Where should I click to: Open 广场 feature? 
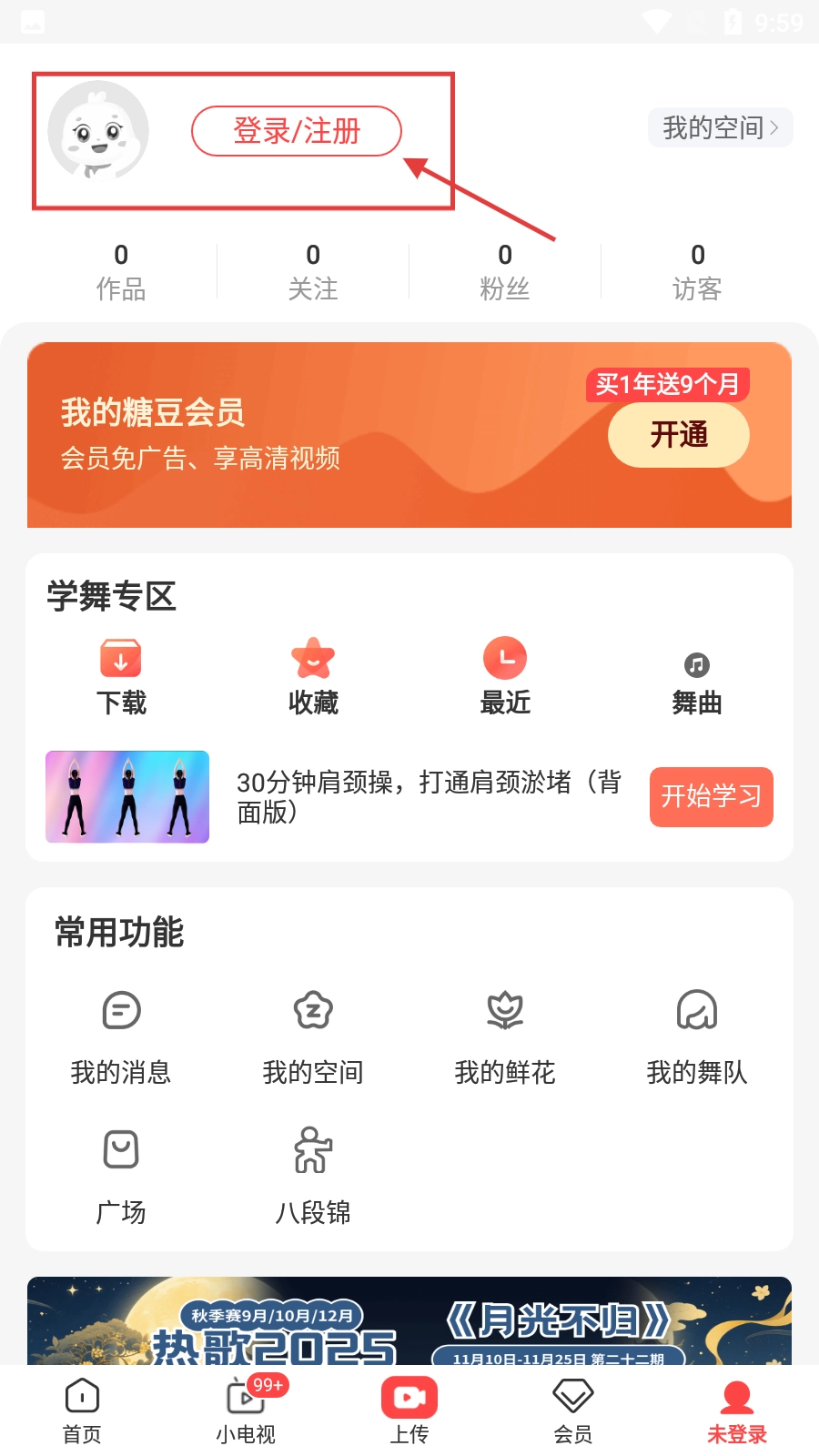[121, 1174]
